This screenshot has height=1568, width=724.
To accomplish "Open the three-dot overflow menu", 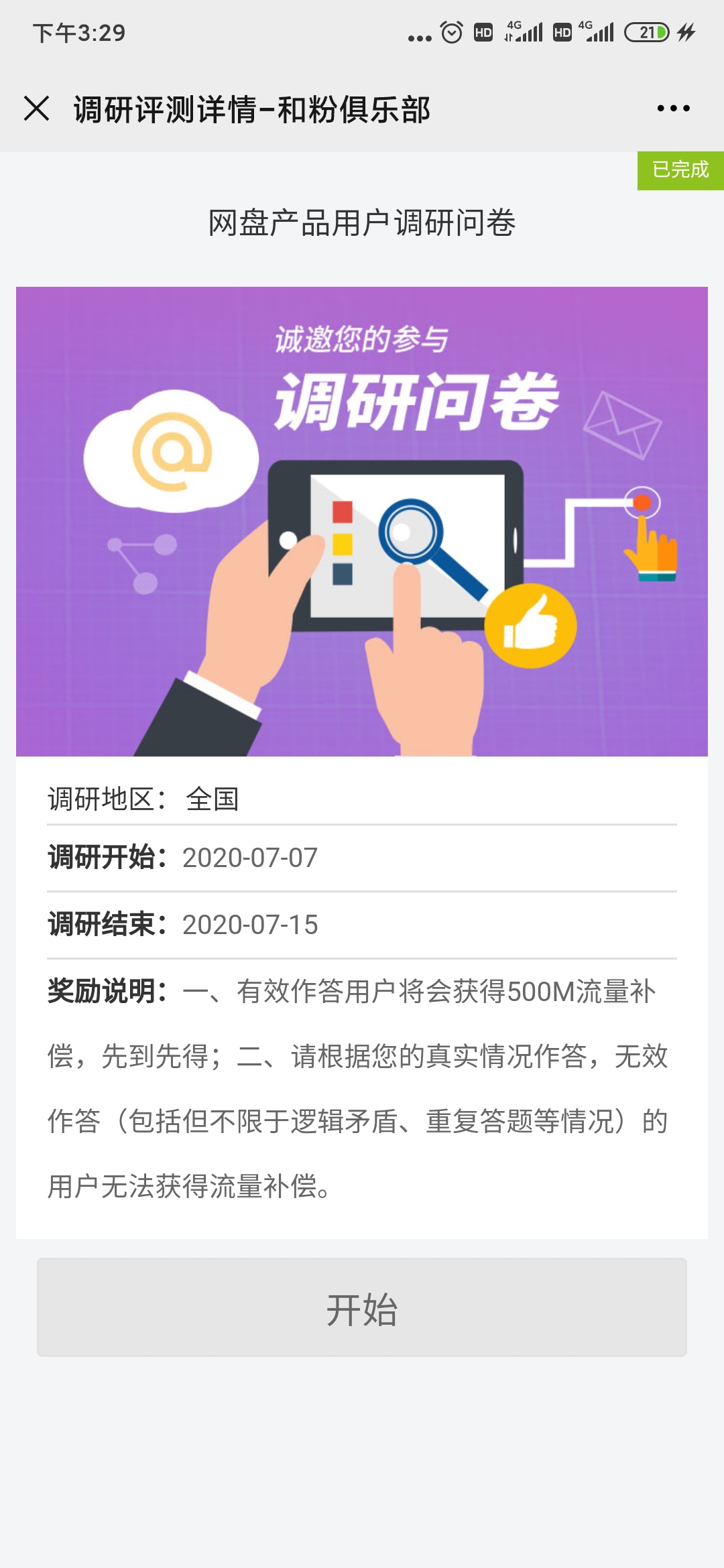I will click(x=673, y=109).
